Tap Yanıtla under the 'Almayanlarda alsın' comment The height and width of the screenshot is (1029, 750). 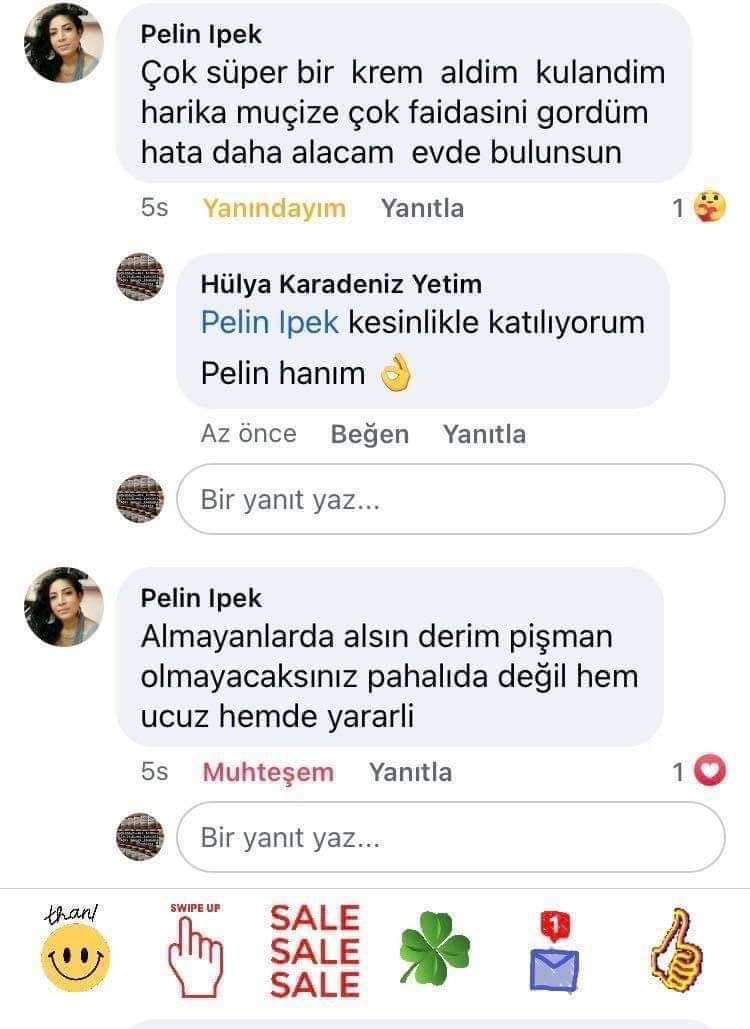pos(410,772)
